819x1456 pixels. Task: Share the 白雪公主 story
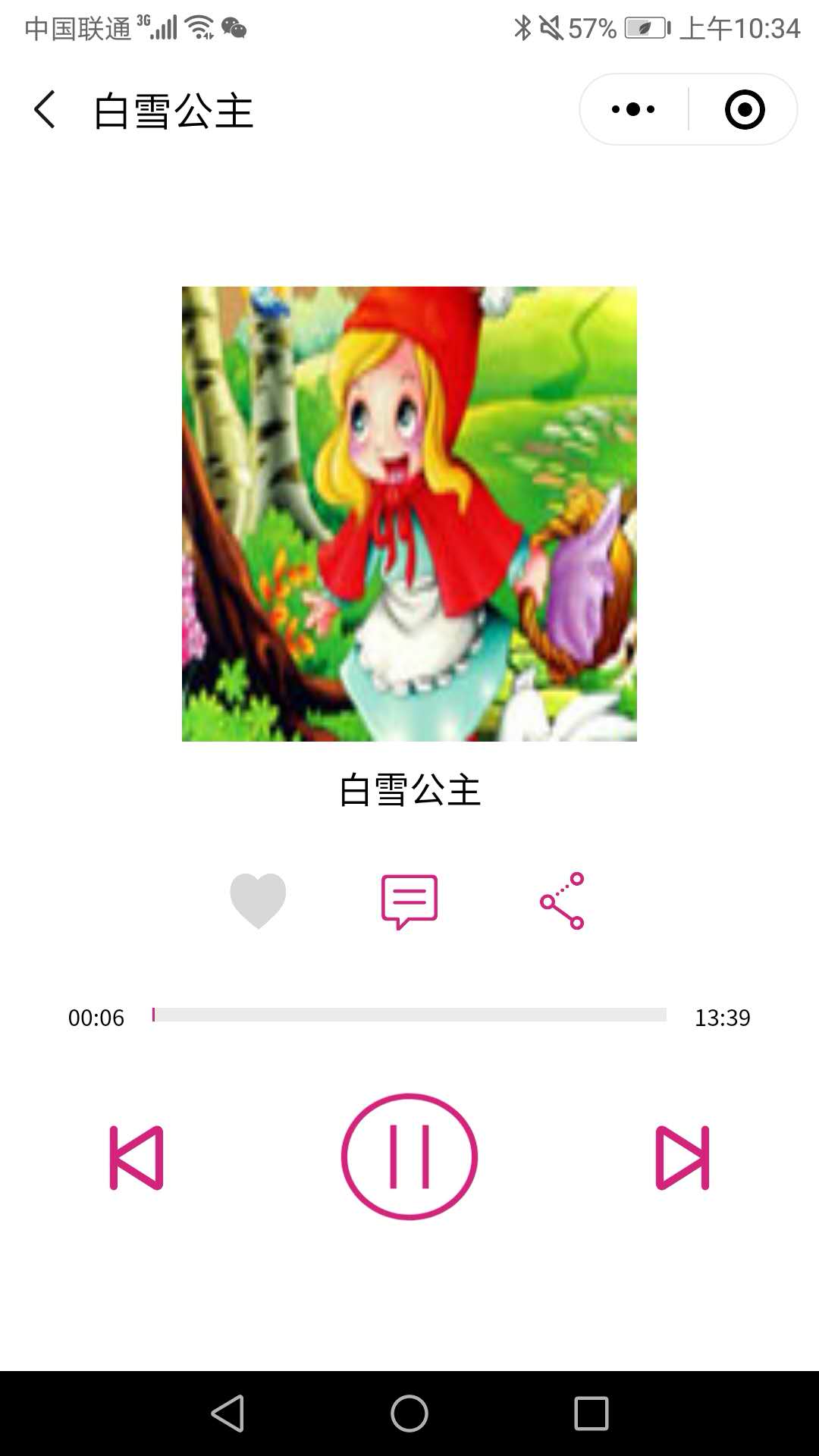click(x=562, y=901)
